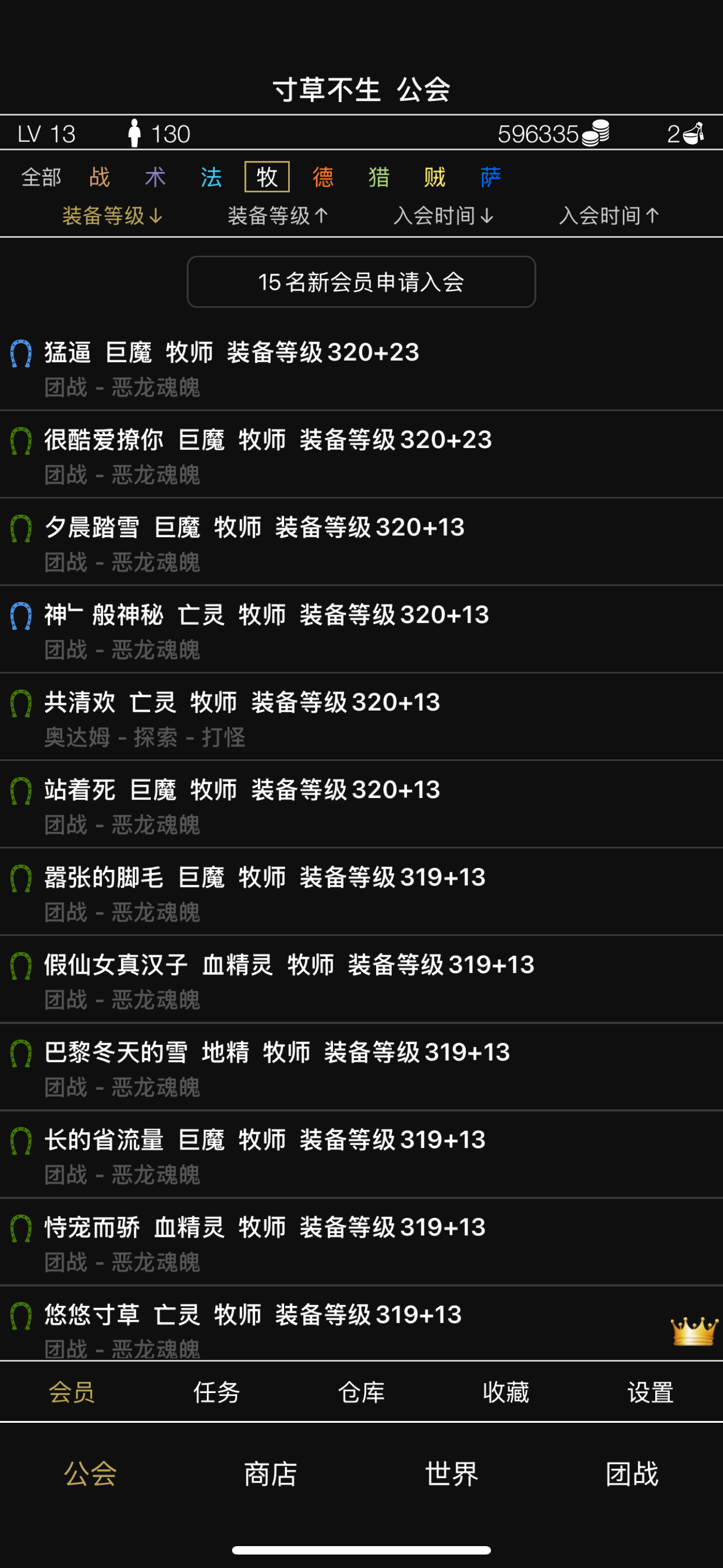Open member 夕晨踏雪's row

(361, 542)
